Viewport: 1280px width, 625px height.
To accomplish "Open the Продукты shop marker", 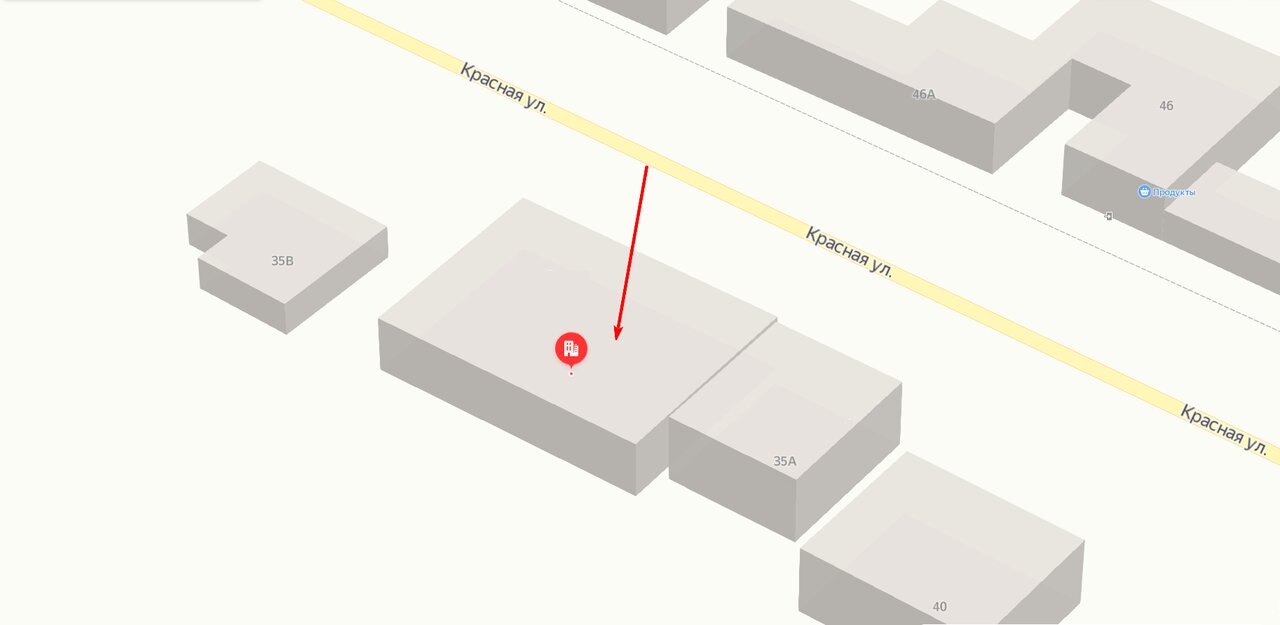I will tap(1144, 192).
